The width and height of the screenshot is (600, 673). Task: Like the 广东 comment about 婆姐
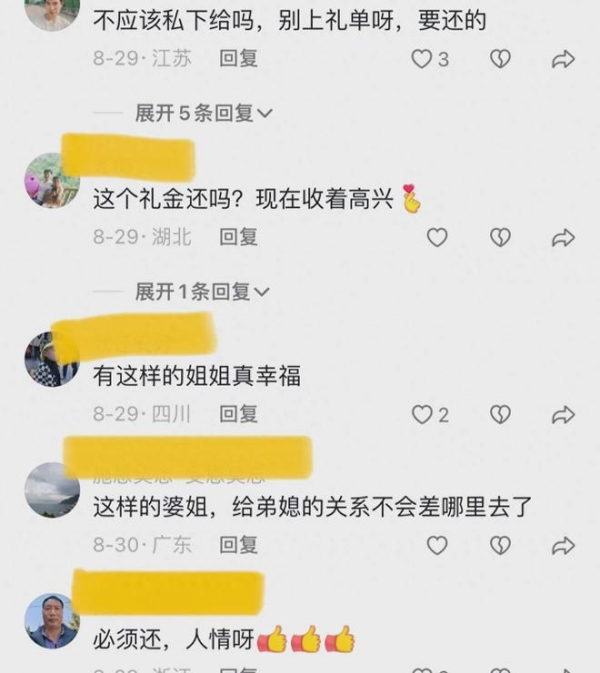tap(437, 545)
